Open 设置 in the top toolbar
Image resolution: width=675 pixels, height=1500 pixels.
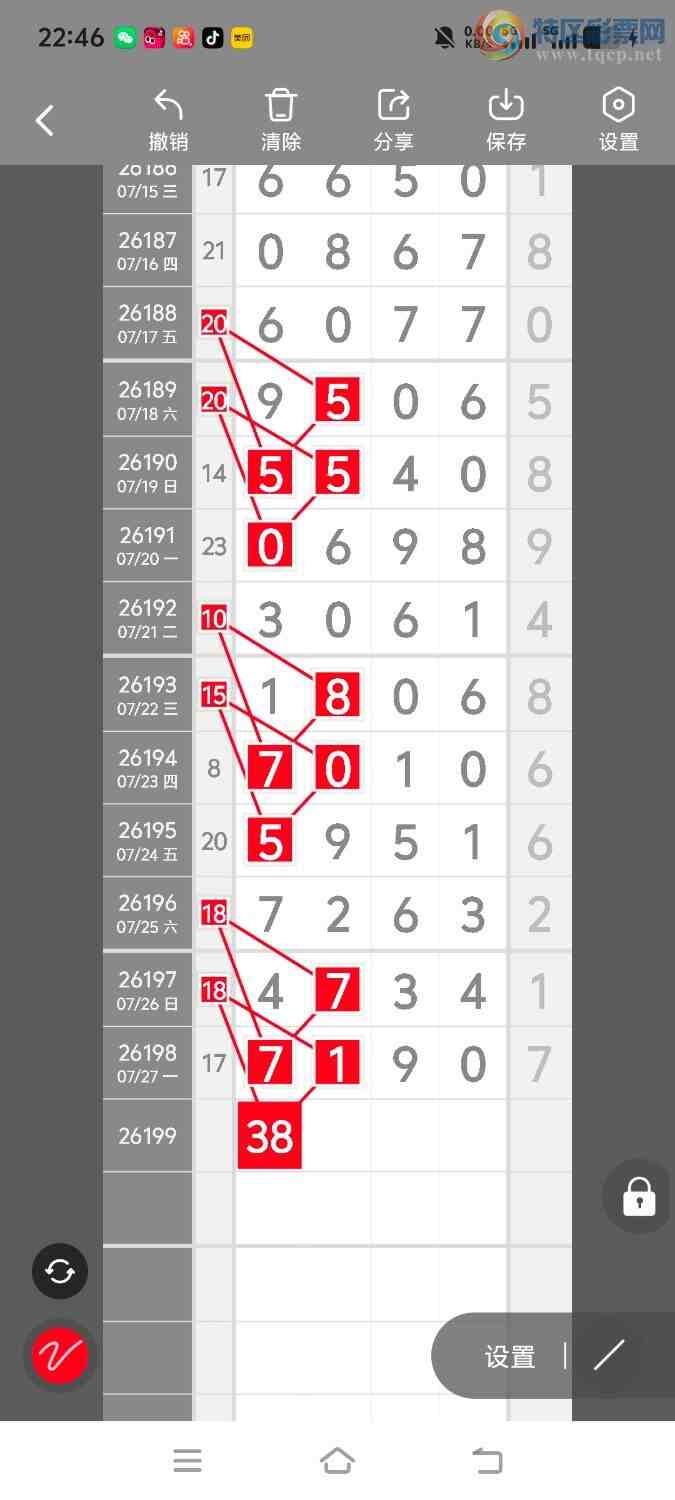click(x=619, y=121)
